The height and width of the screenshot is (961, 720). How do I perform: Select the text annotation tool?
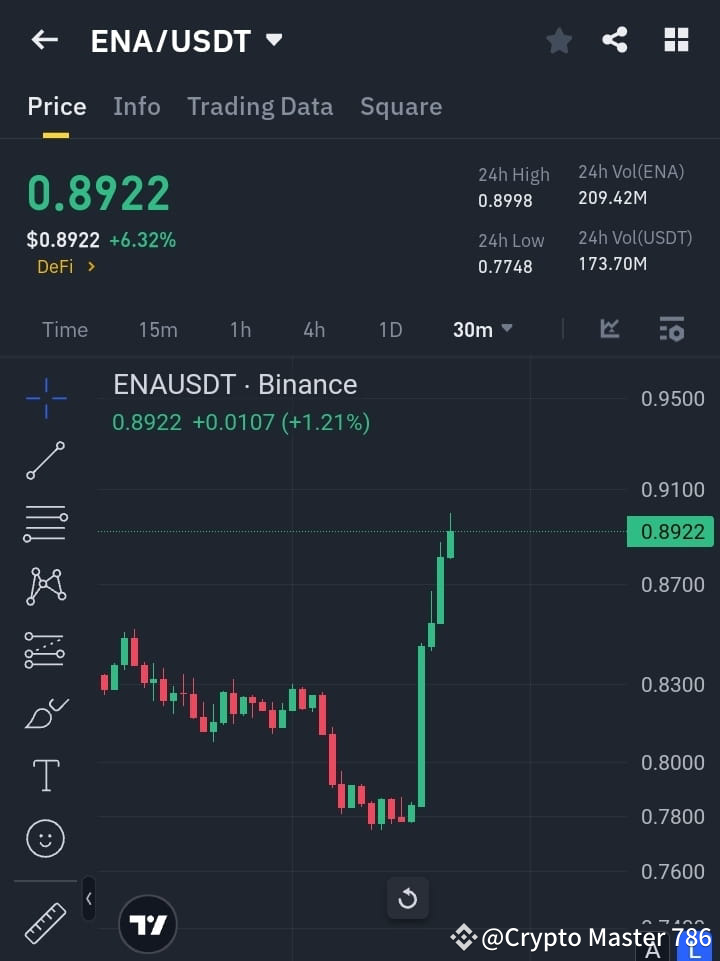45,775
